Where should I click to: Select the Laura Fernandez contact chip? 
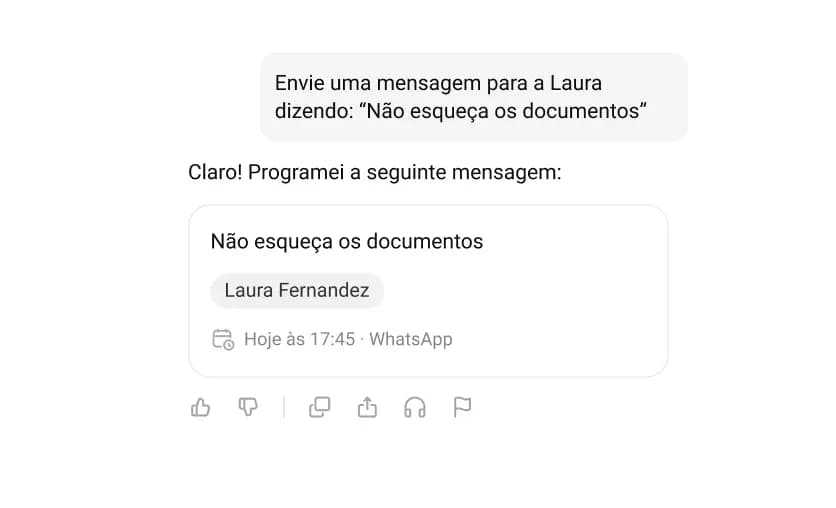coord(297,291)
